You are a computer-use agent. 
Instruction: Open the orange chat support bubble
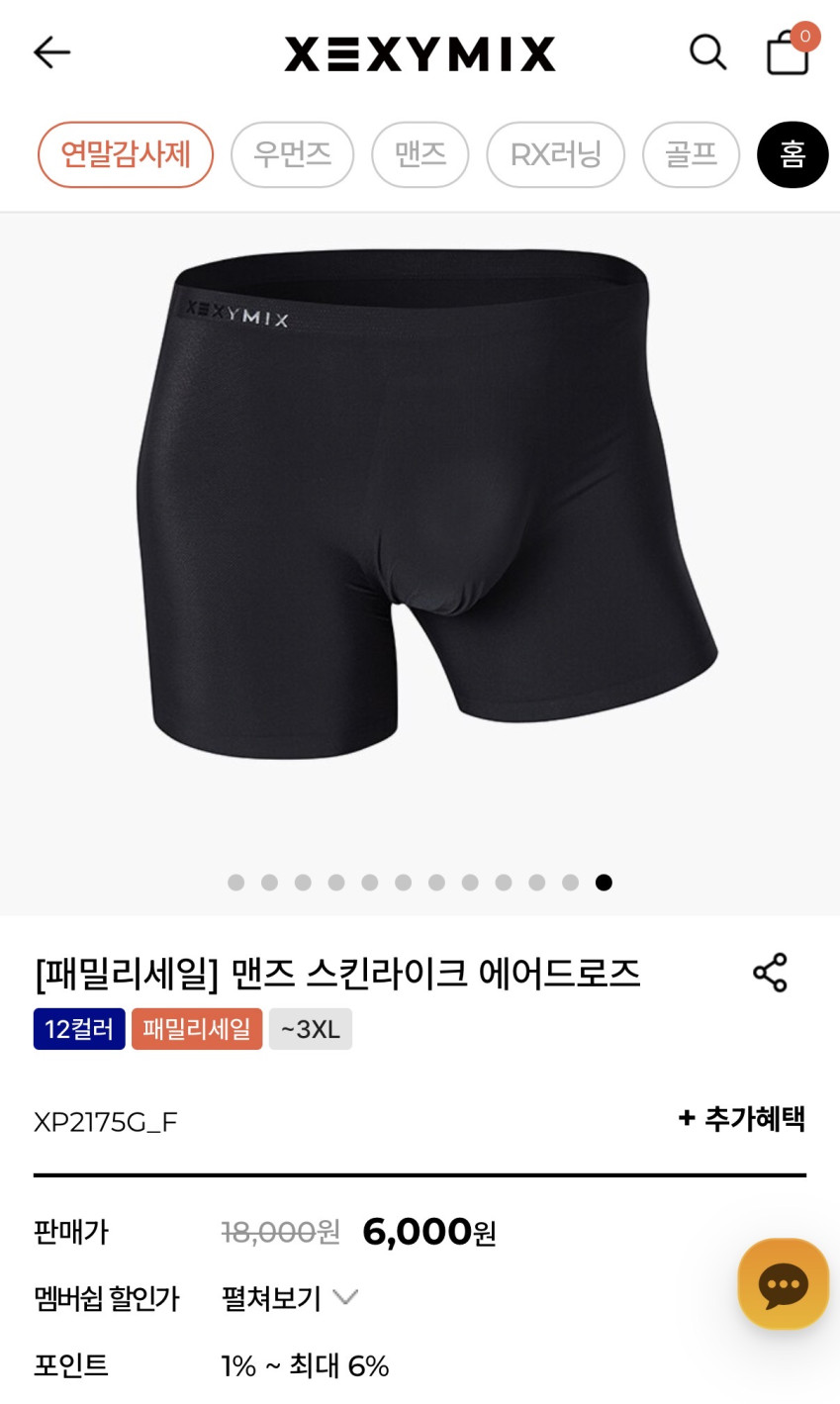tap(783, 1283)
